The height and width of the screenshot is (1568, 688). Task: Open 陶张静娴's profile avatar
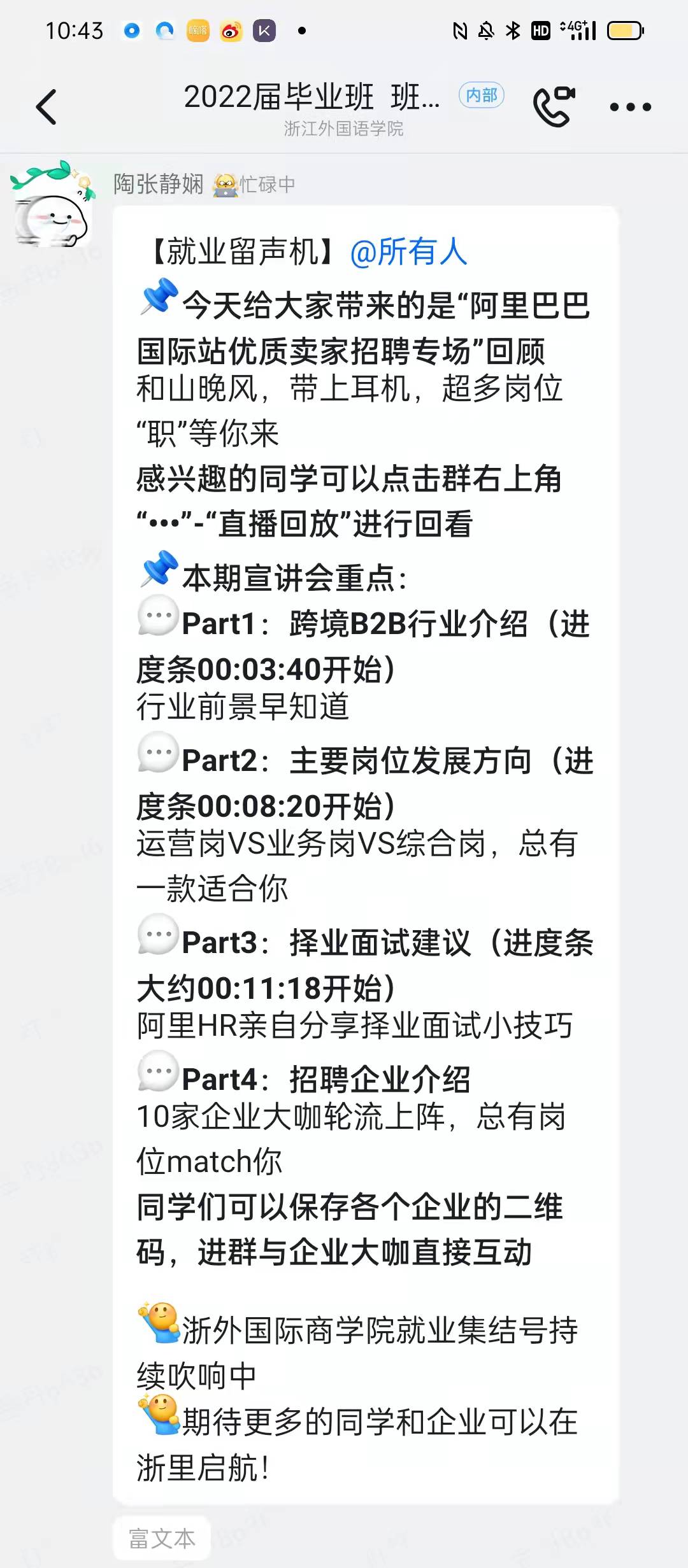point(52,205)
